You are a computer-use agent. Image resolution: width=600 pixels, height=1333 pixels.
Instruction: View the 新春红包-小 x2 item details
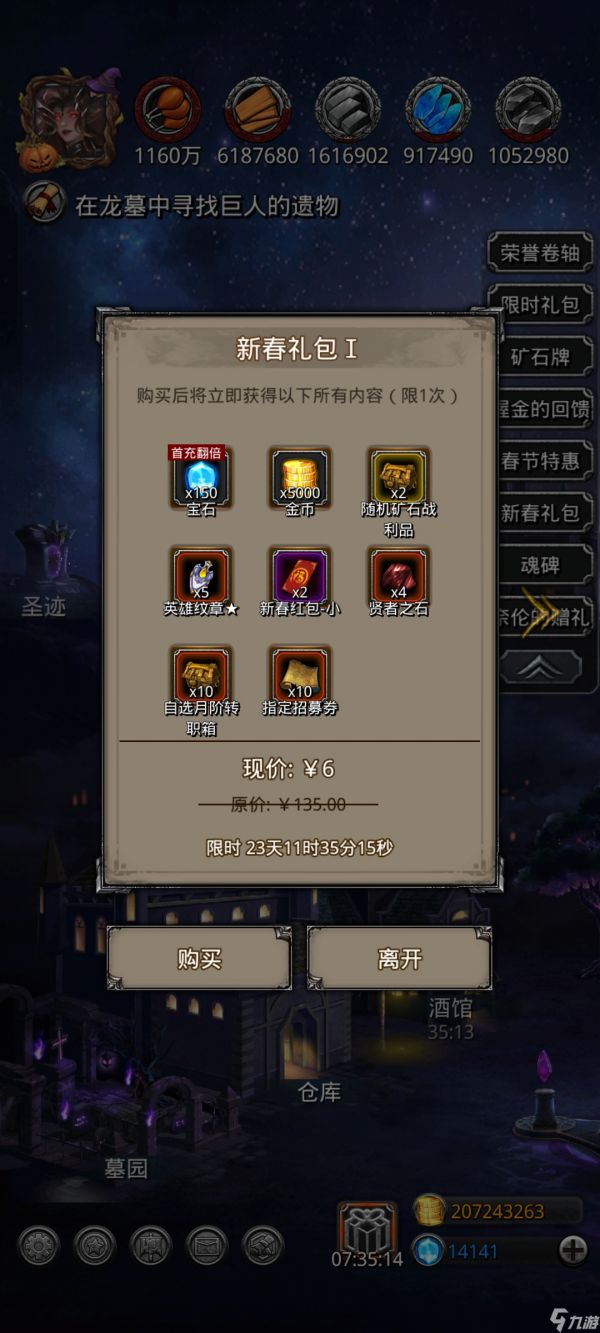point(300,575)
